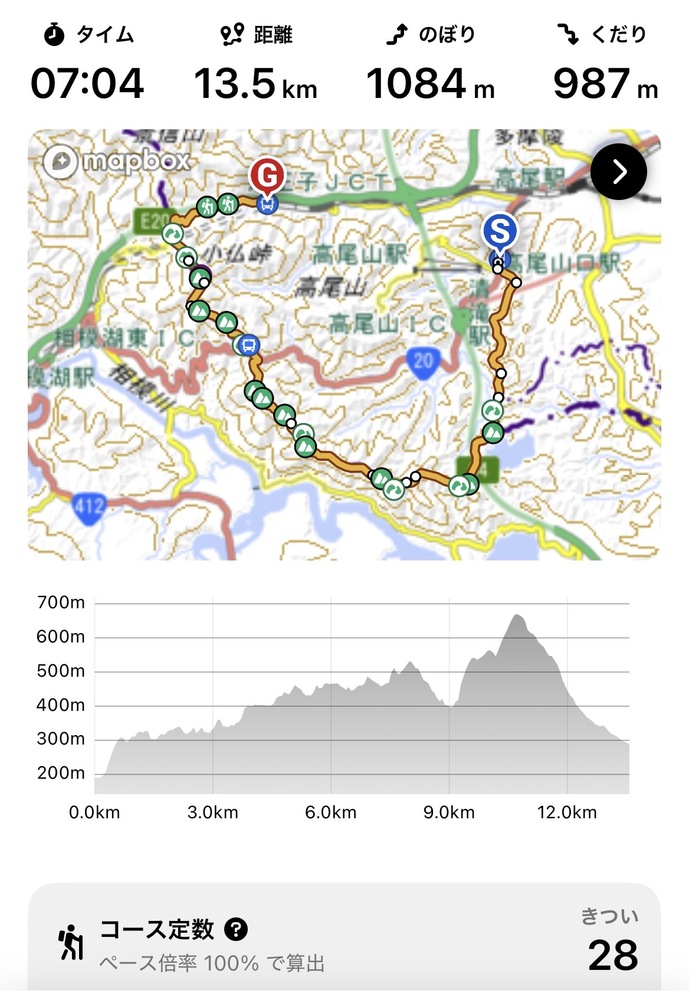This screenshot has width=689, height=1000.
Task: Tap the G goal marker on map
Action: coord(267,177)
